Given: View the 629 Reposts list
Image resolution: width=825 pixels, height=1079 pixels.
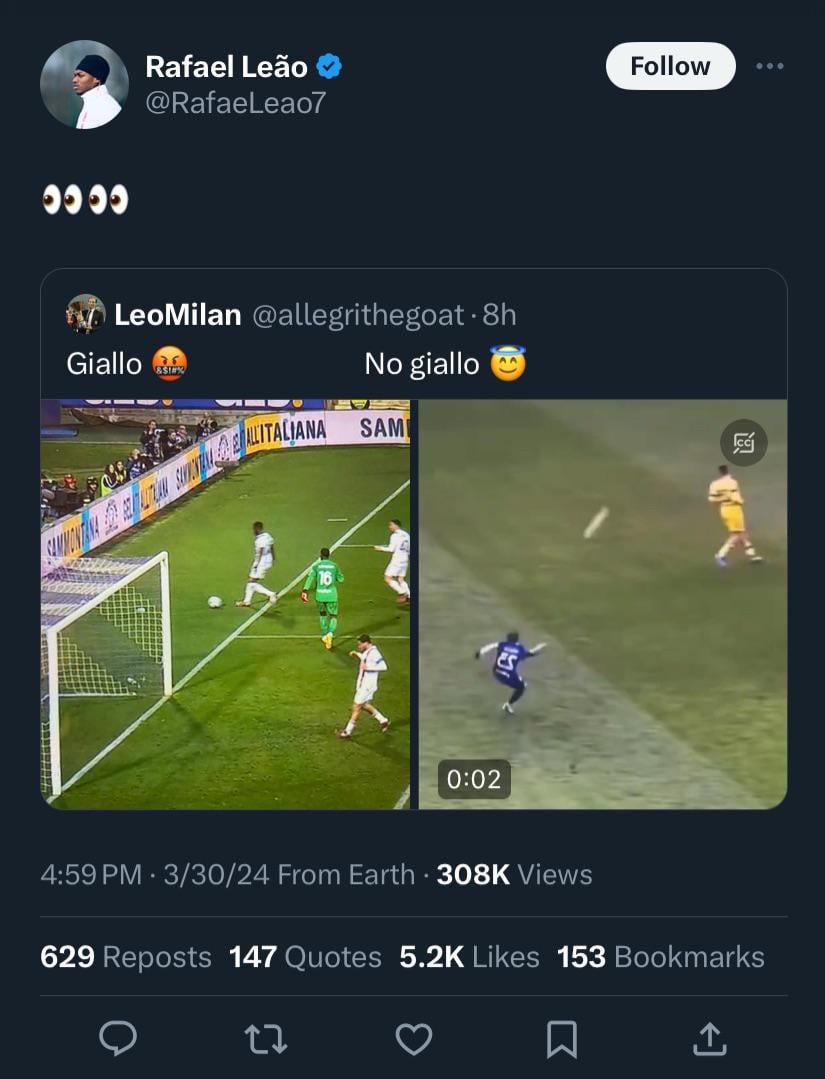Looking at the screenshot, I should [126, 957].
